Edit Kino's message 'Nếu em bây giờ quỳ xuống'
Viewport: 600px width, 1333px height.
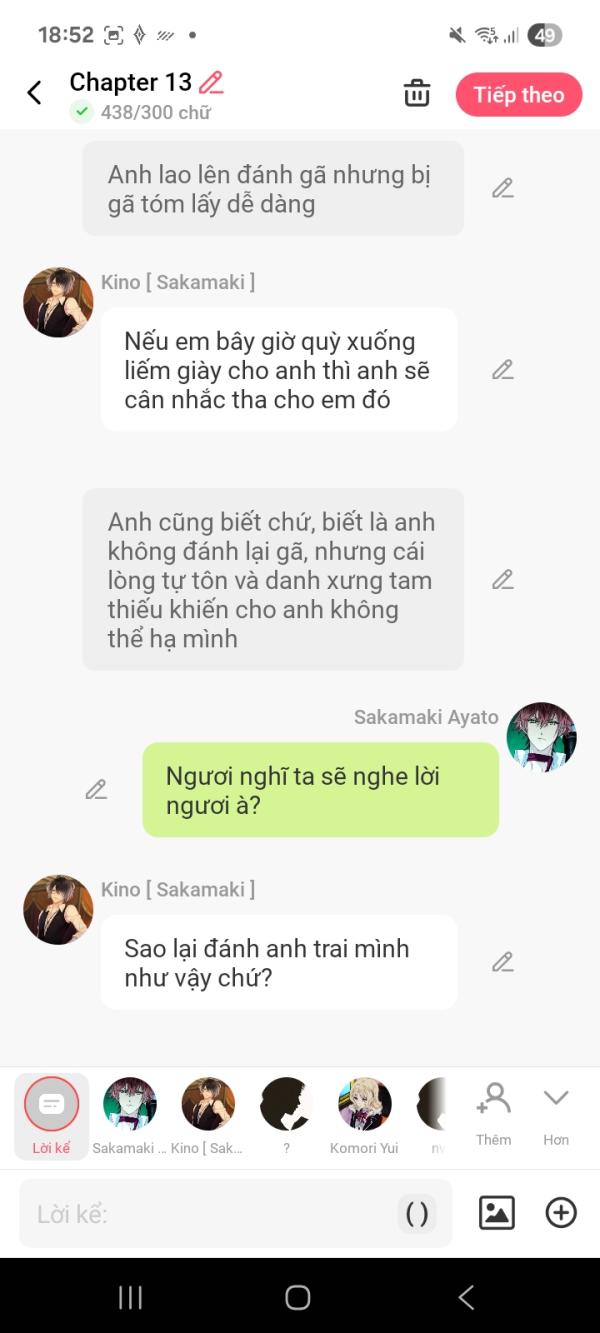(x=503, y=370)
